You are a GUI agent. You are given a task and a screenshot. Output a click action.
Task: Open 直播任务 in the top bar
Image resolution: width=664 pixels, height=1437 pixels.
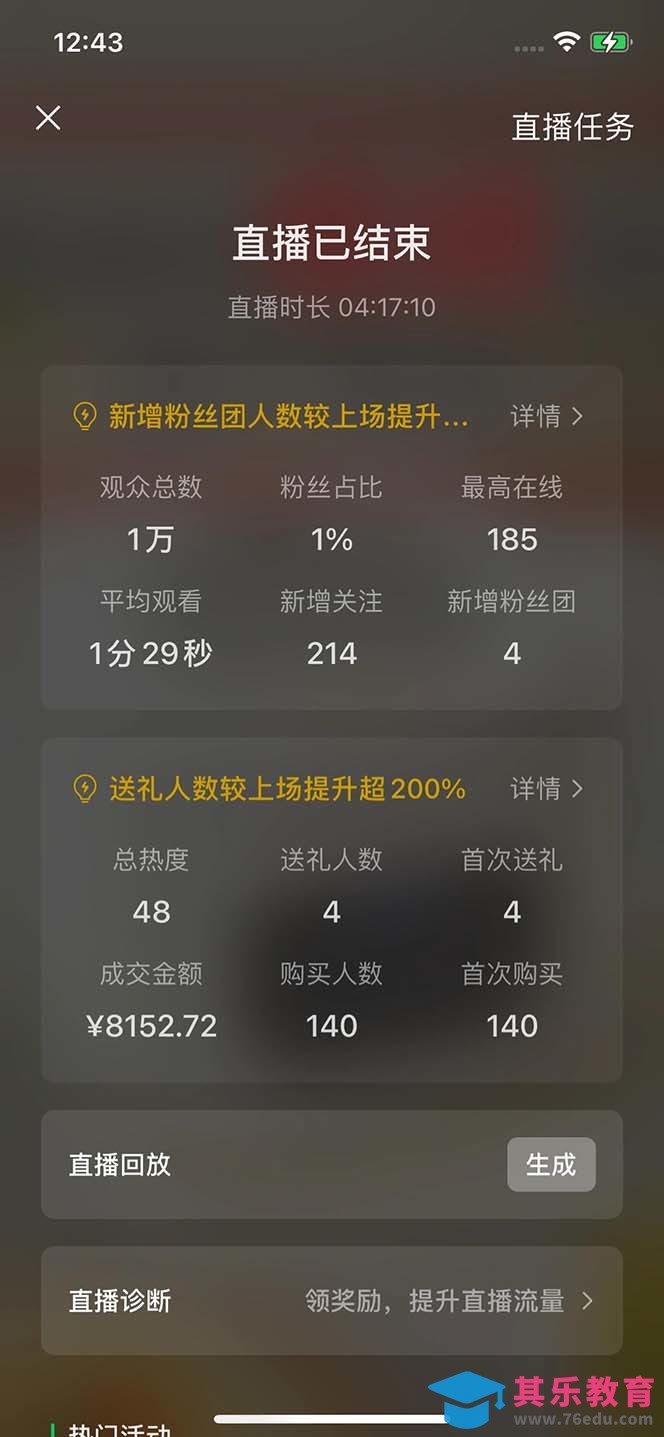572,127
